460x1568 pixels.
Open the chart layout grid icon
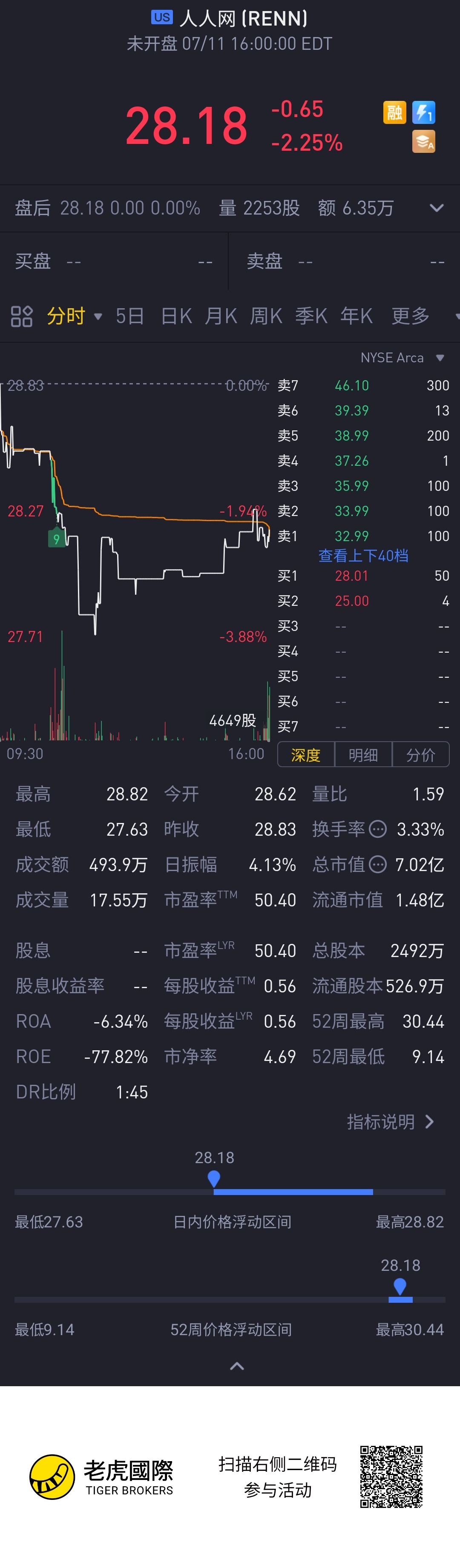(x=22, y=316)
